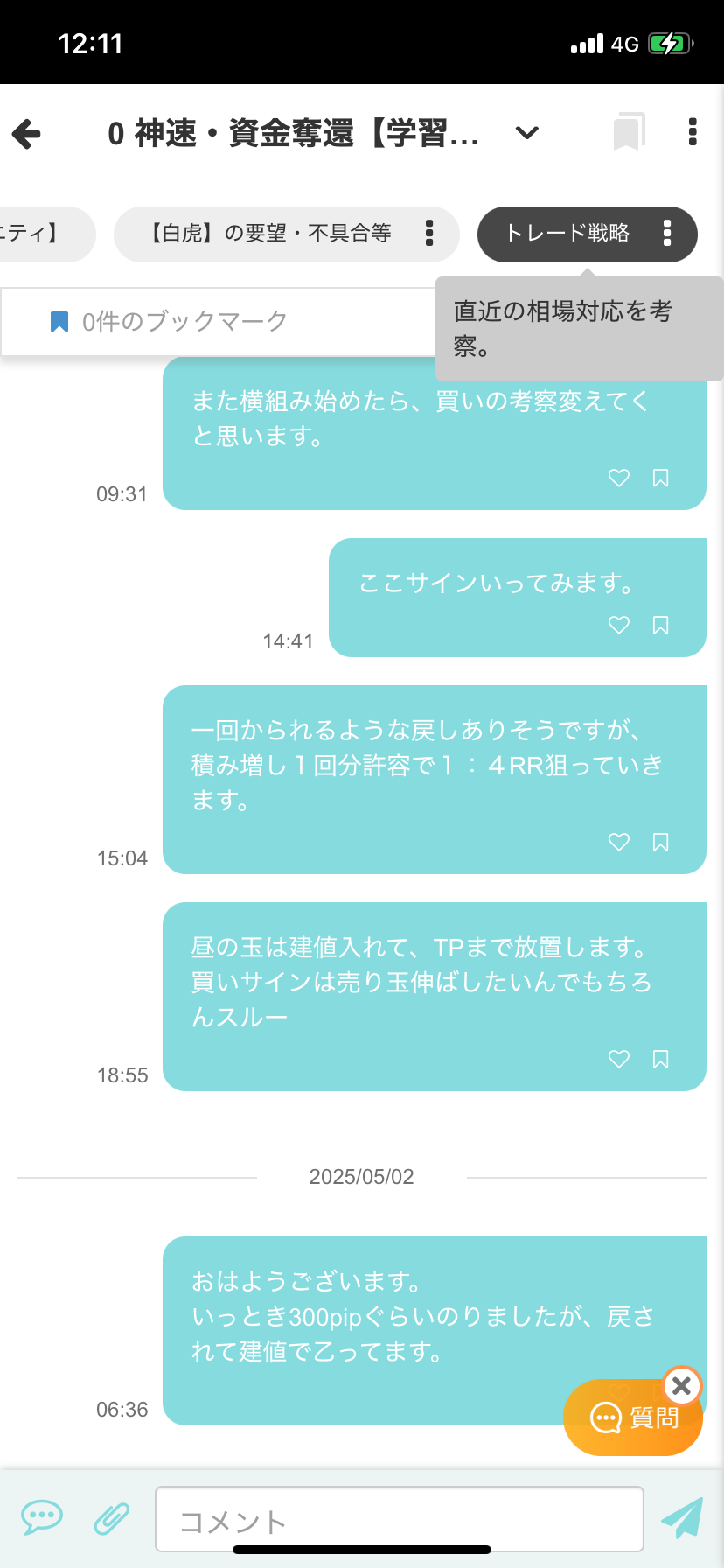The height and width of the screenshot is (1568, 724).
Task: Expand the channel title dropdown chevron
Action: click(526, 133)
